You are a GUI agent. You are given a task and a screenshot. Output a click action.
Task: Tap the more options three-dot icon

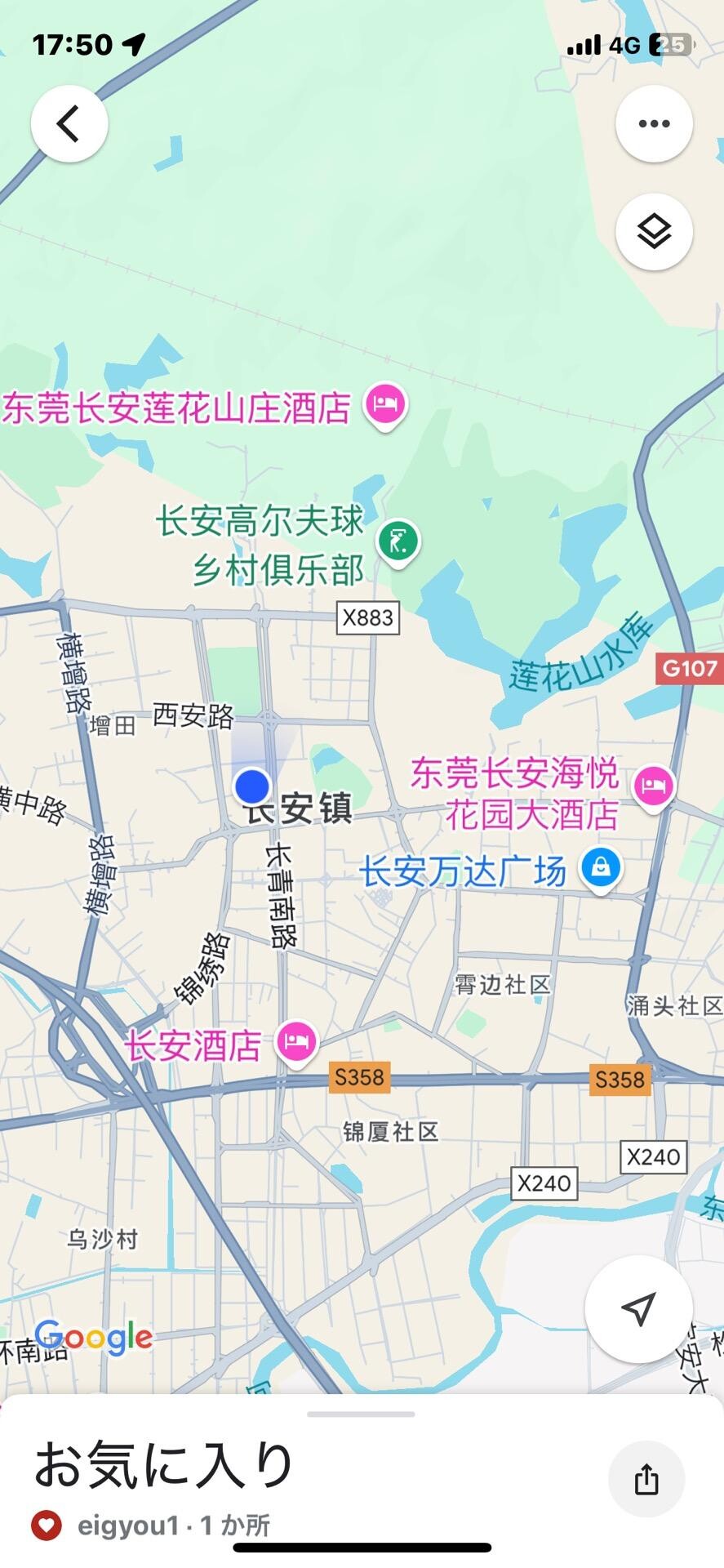click(654, 122)
